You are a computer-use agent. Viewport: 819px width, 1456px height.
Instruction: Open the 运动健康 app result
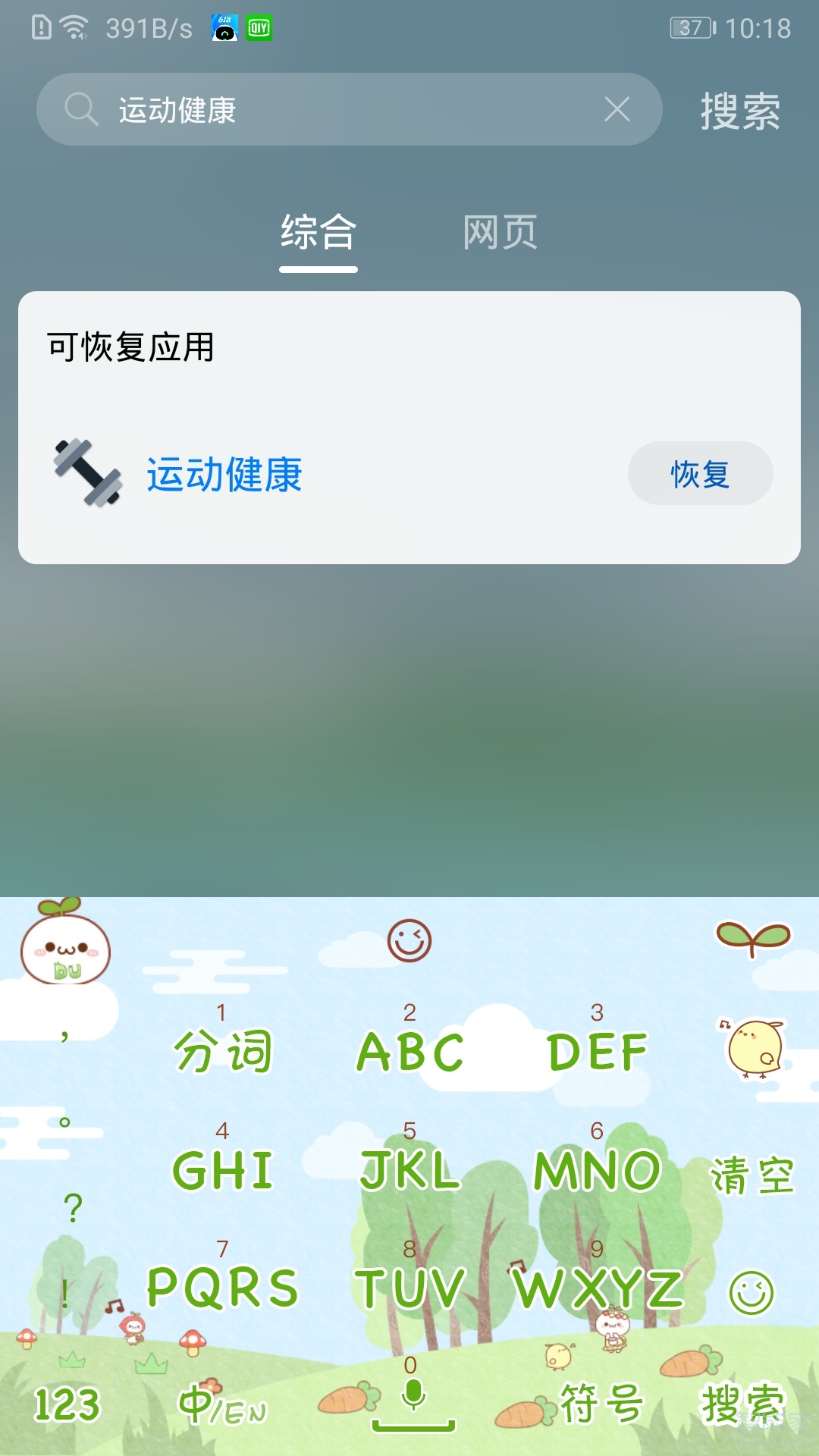[224, 475]
